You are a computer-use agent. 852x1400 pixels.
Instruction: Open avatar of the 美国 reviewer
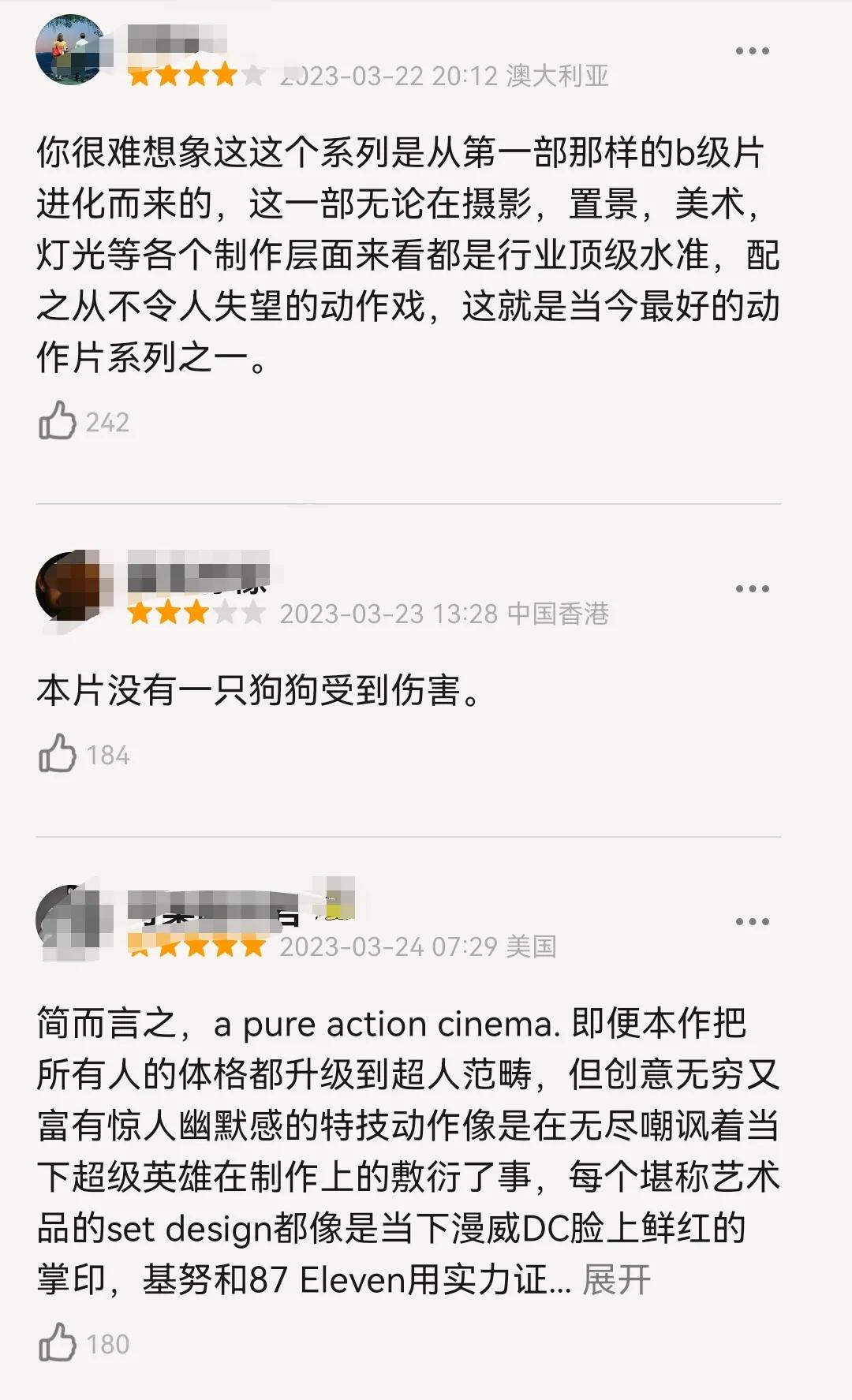[x=69, y=920]
